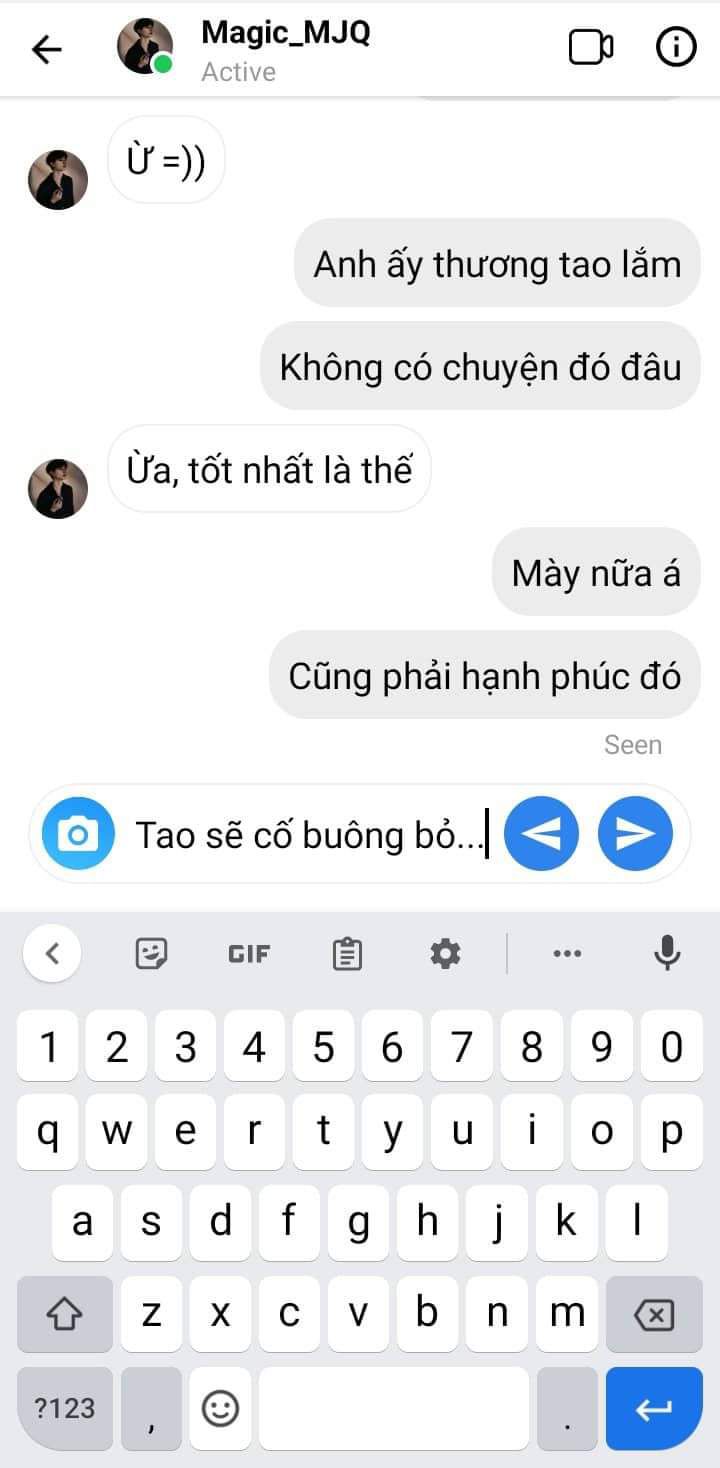Tap the backspace key
The width and height of the screenshot is (720, 1468).
pyautogui.click(x=654, y=1314)
